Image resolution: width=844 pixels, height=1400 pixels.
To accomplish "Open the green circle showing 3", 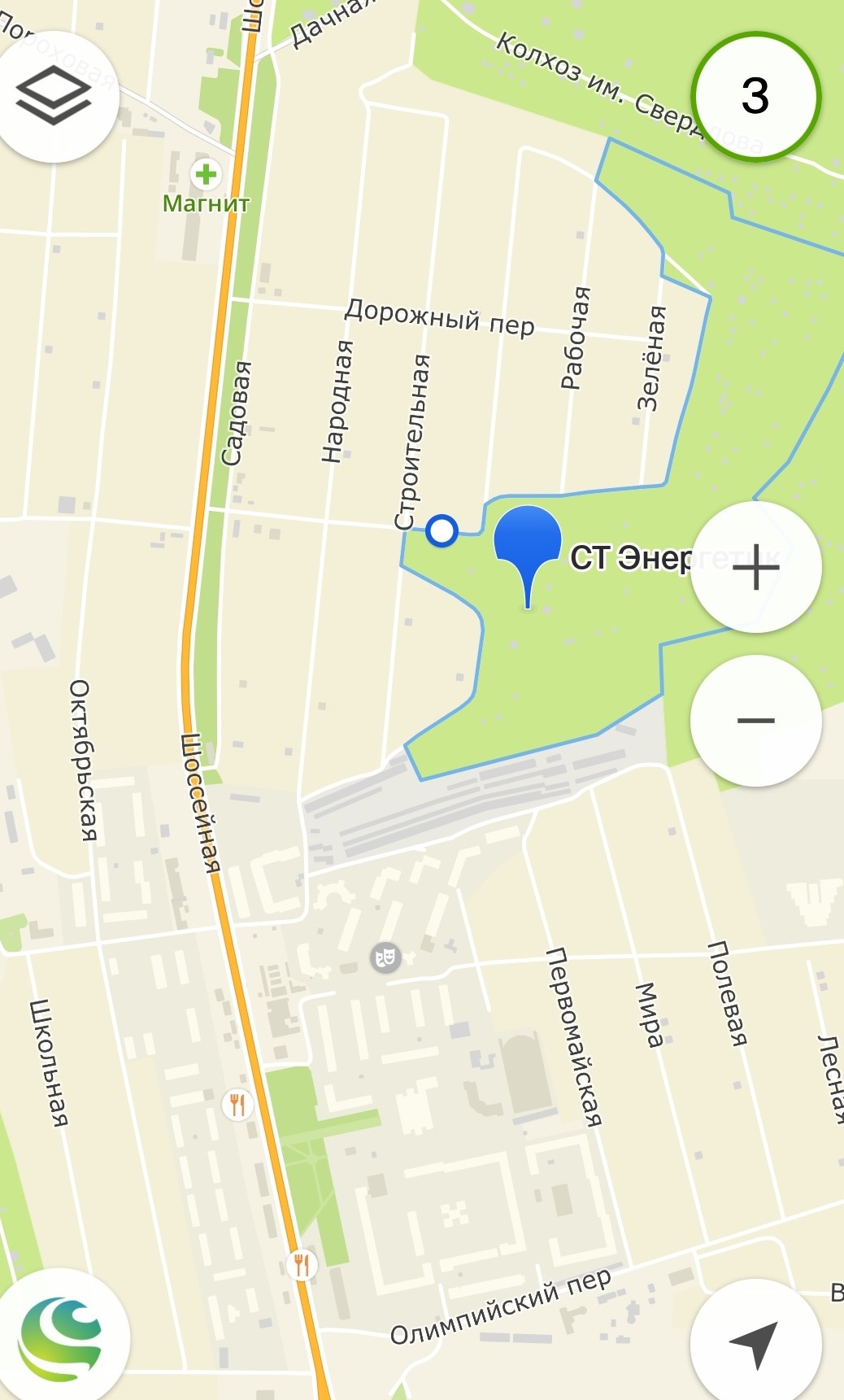I will (755, 96).
